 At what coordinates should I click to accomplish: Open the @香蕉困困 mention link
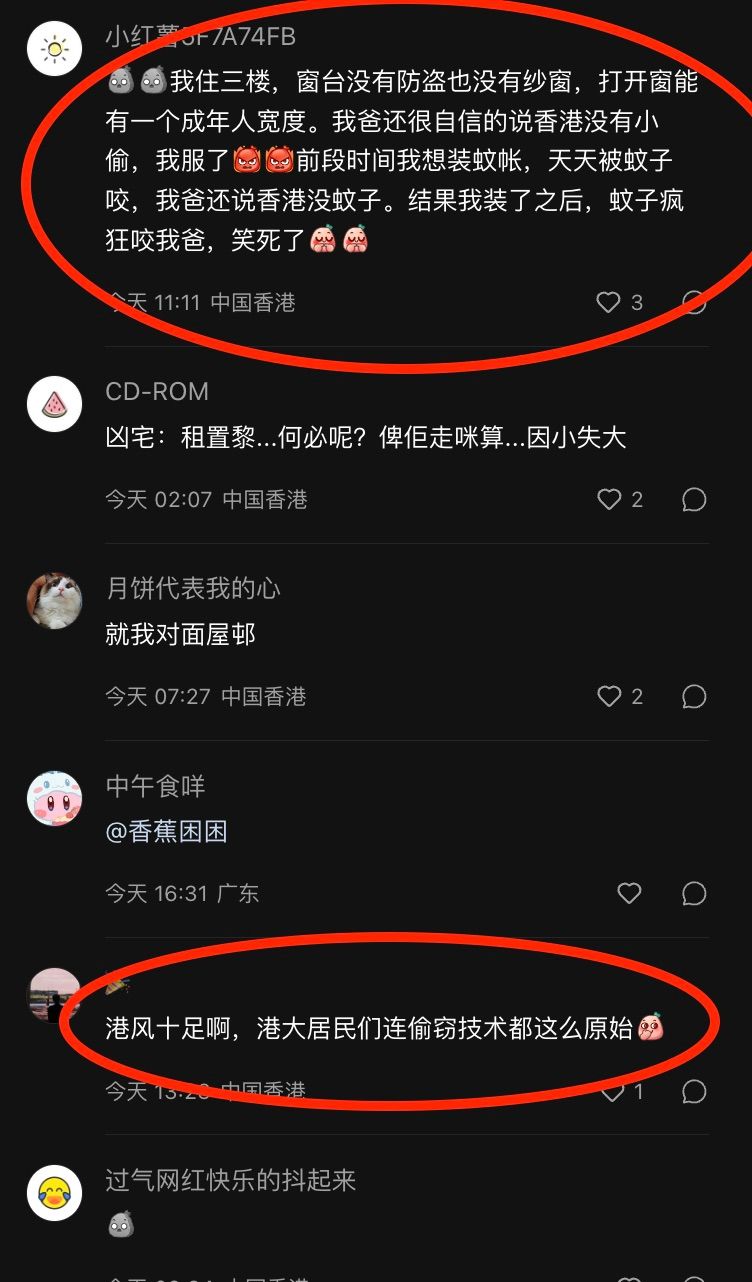point(167,831)
